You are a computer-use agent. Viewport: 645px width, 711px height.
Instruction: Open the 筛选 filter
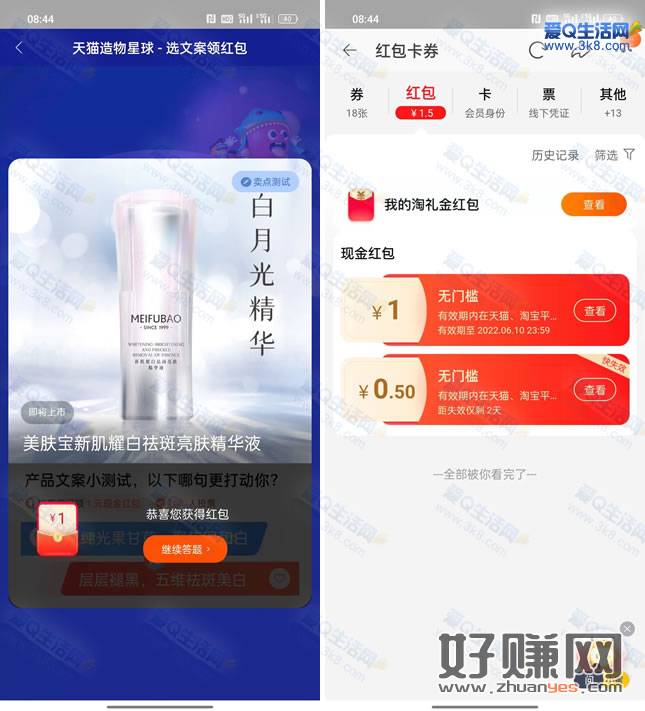click(614, 155)
